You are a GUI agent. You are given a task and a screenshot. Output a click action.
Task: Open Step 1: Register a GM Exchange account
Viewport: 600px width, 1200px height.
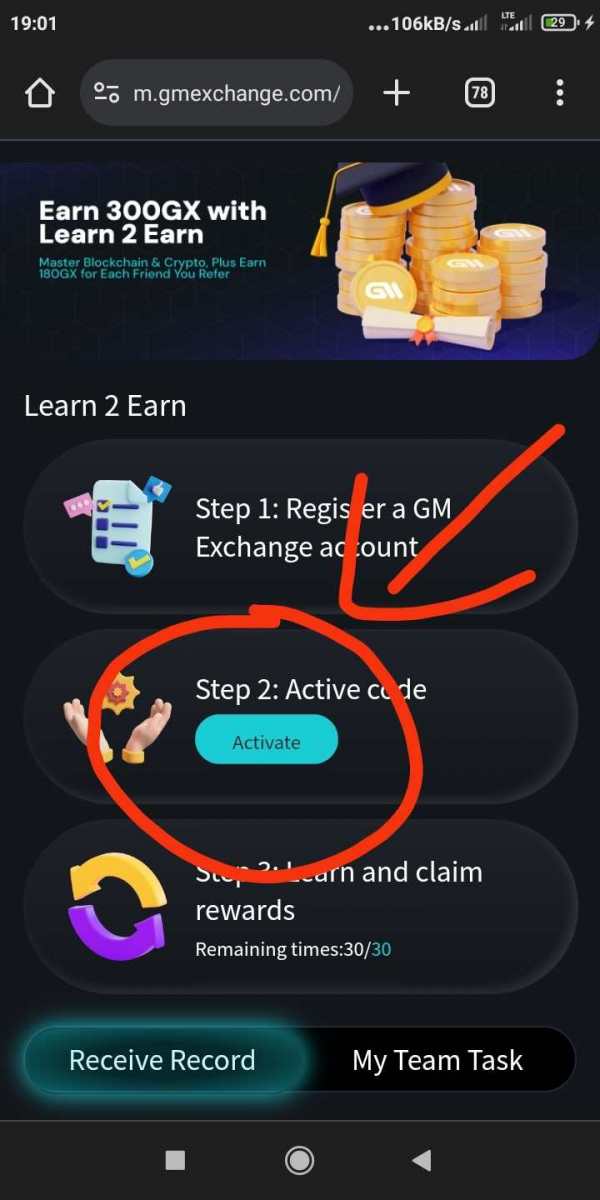(300, 527)
